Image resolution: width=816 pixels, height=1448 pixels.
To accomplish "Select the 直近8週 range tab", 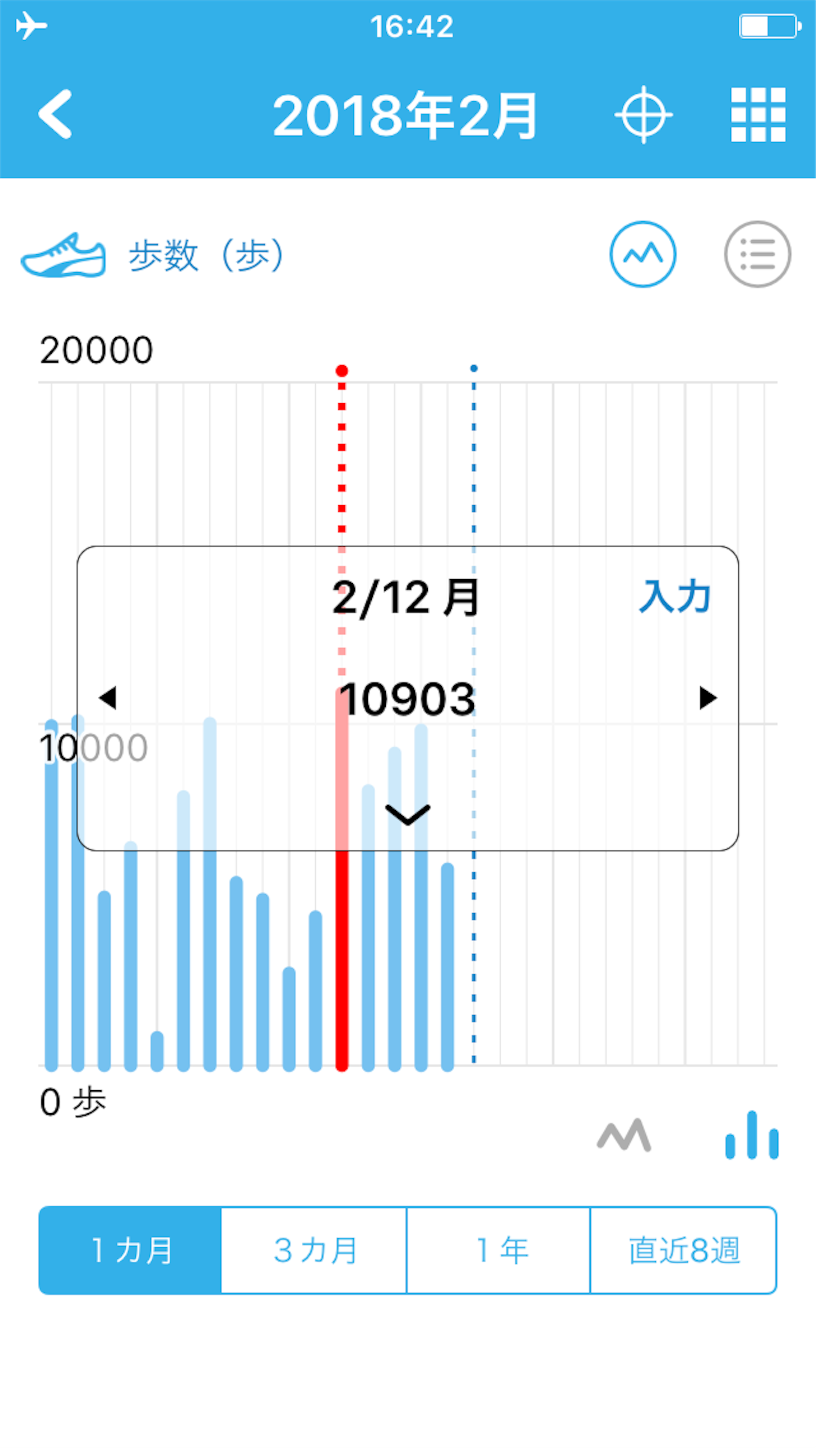I will coord(684,1250).
